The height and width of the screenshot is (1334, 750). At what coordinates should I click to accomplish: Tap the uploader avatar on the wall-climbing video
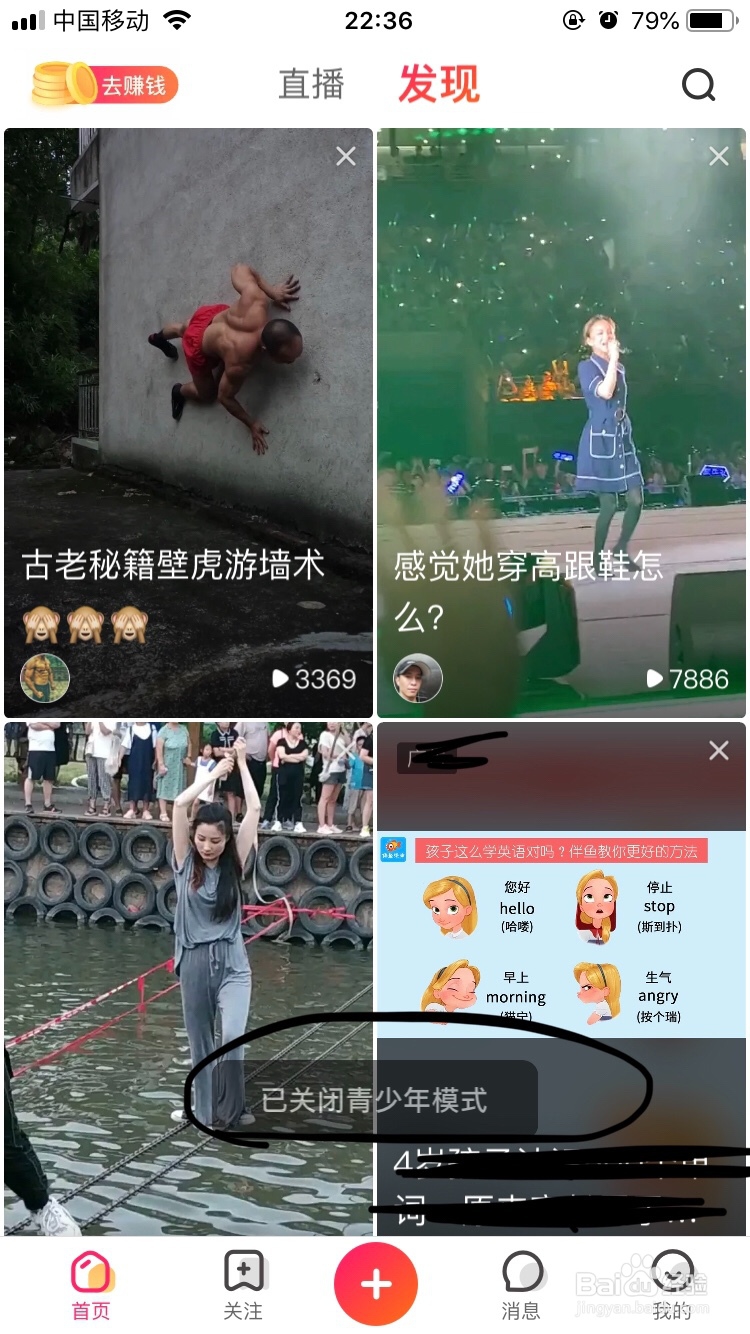(45, 678)
